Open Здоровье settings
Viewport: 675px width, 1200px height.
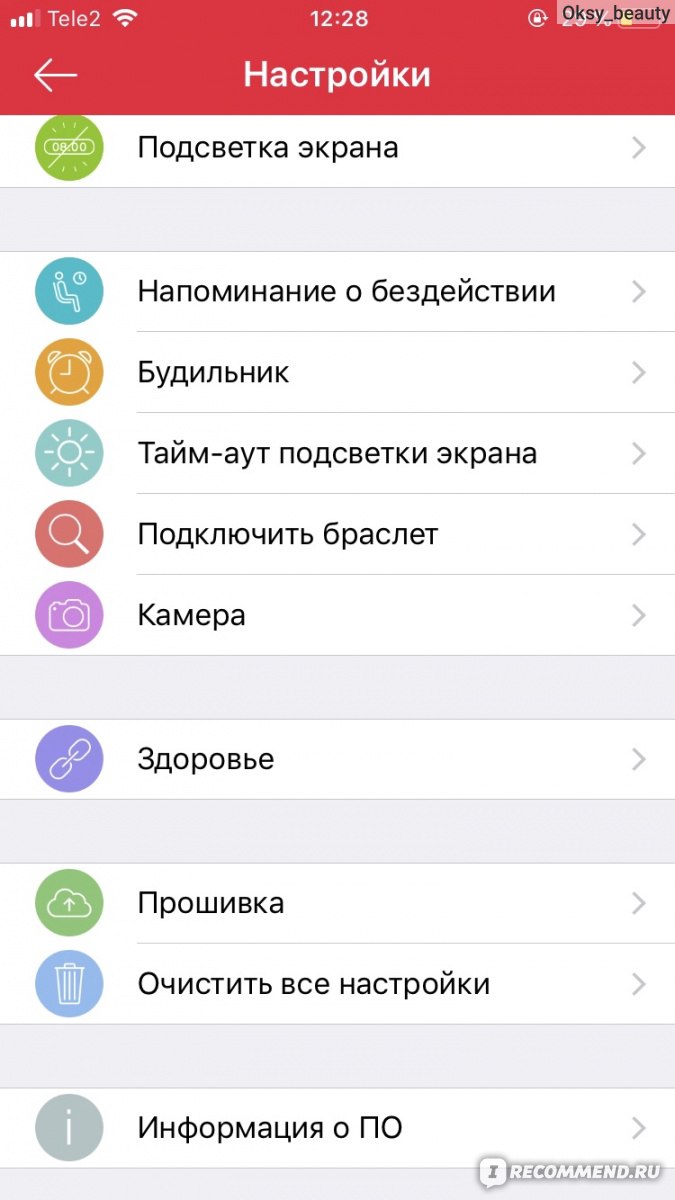tap(337, 759)
